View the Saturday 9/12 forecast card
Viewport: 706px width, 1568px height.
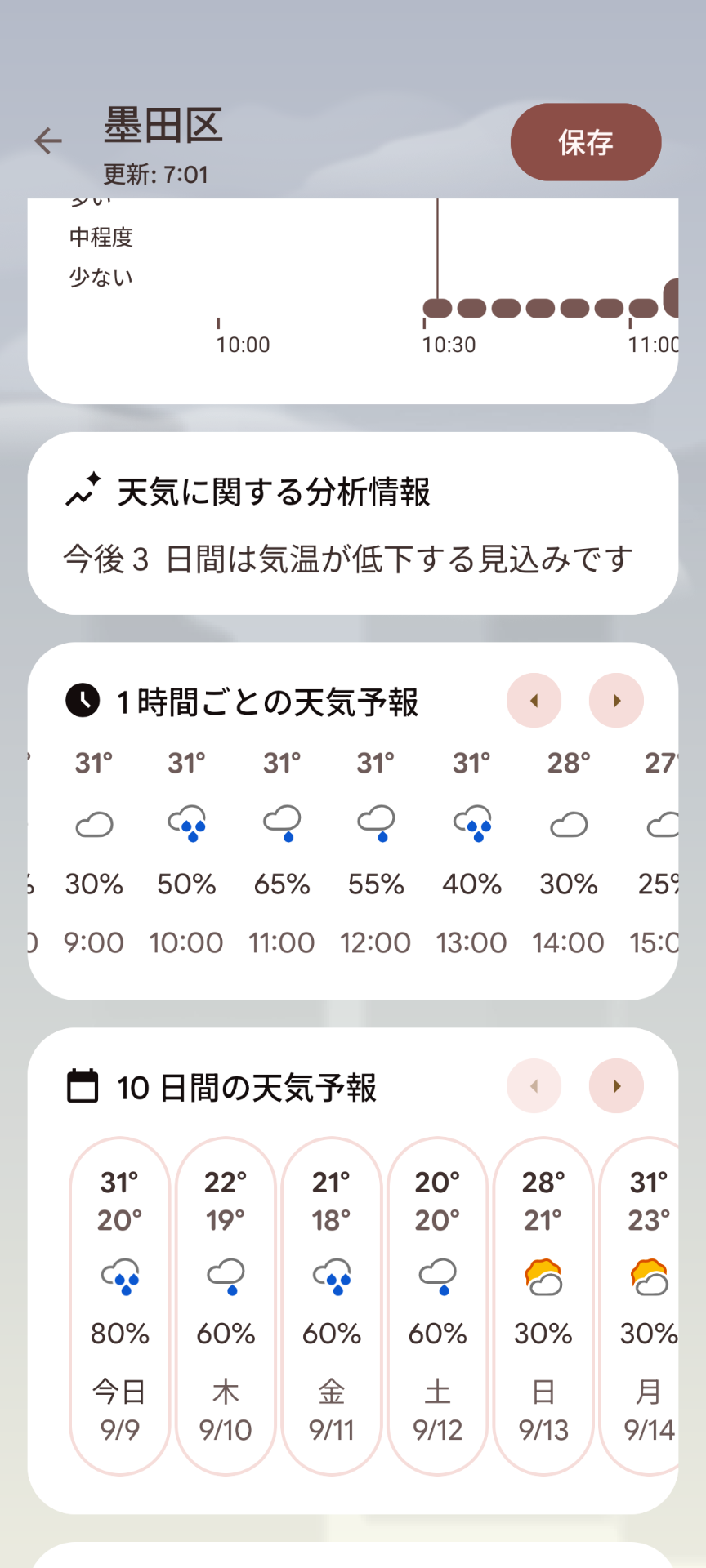(x=438, y=1306)
